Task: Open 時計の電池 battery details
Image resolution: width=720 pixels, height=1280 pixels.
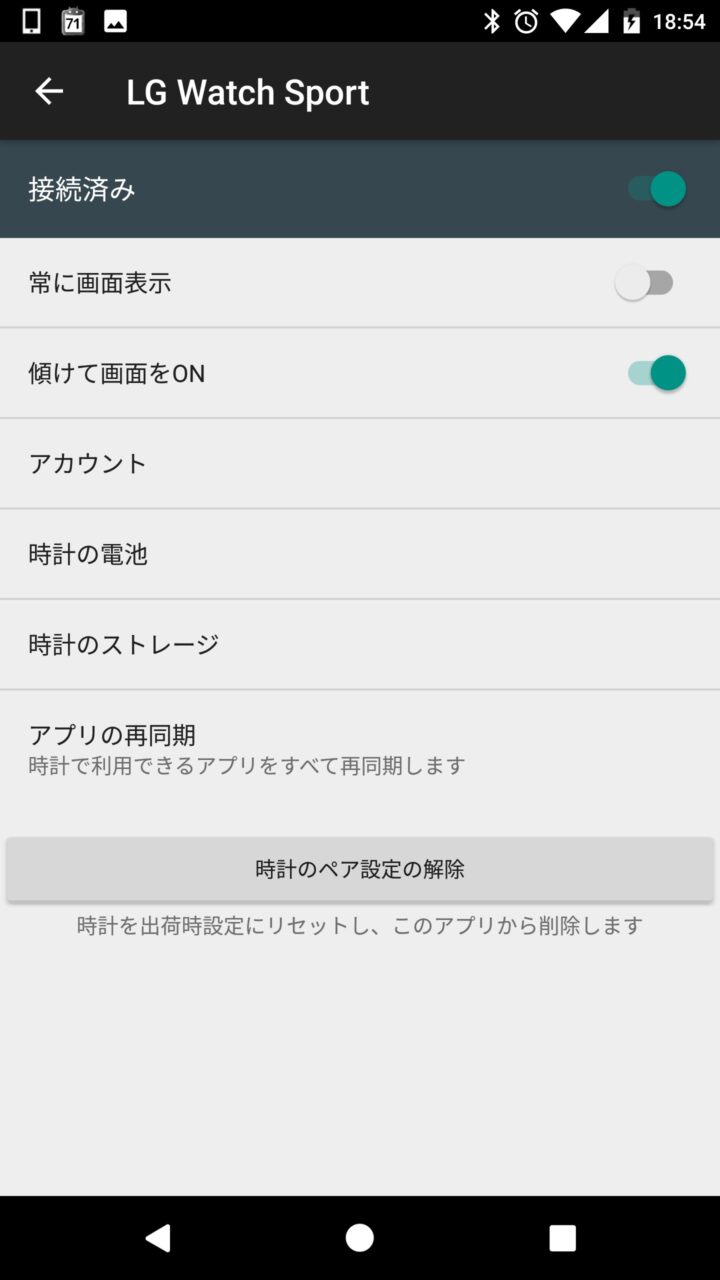Action: (360, 554)
